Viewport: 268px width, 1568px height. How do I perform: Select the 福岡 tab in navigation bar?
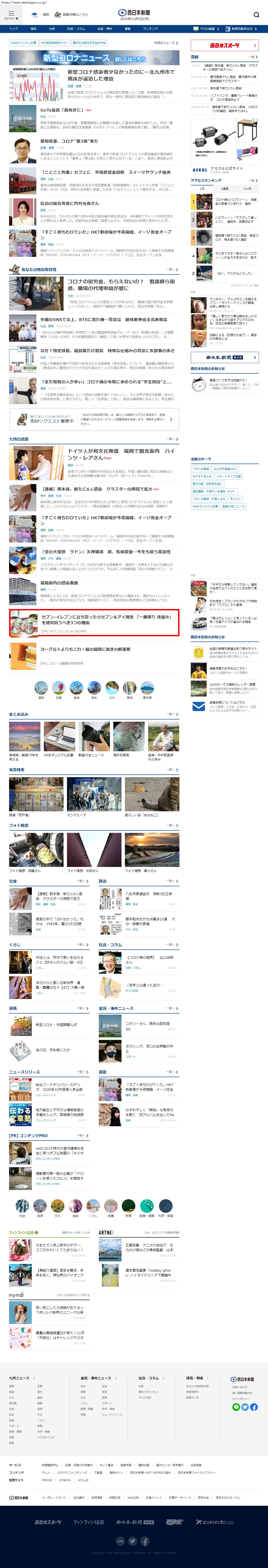33,29
